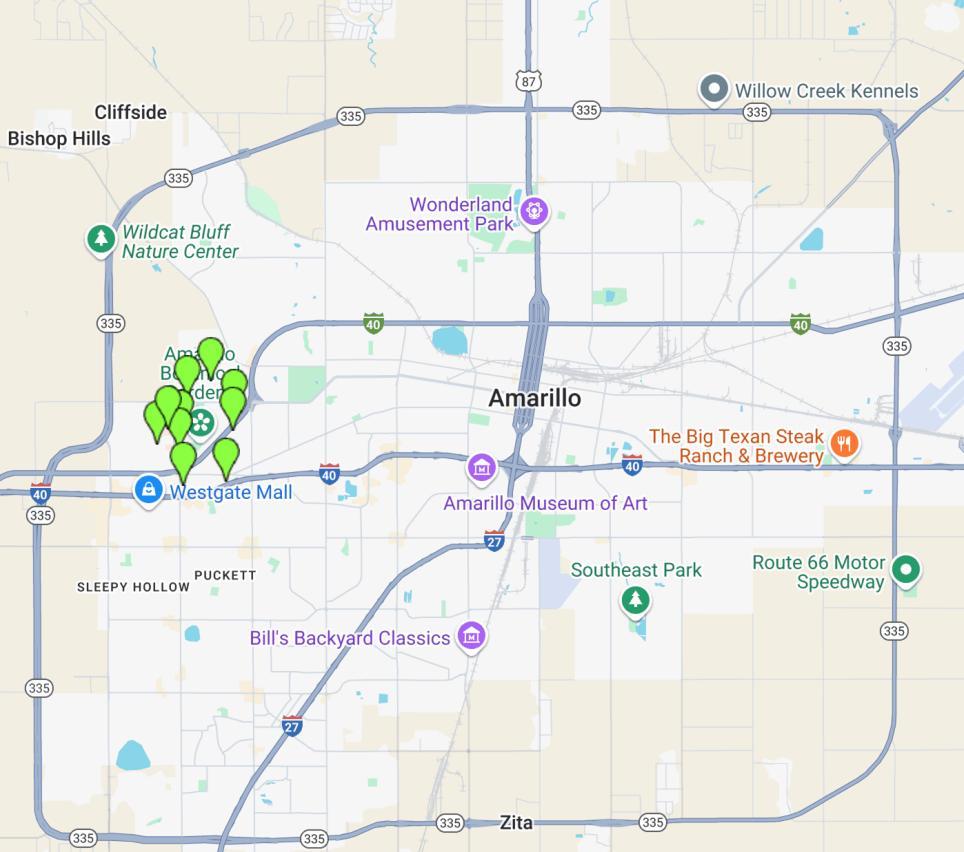The height and width of the screenshot is (852, 964).
Task: Tap the Route 66 Motor Speedway pin
Action: point(906,570)
